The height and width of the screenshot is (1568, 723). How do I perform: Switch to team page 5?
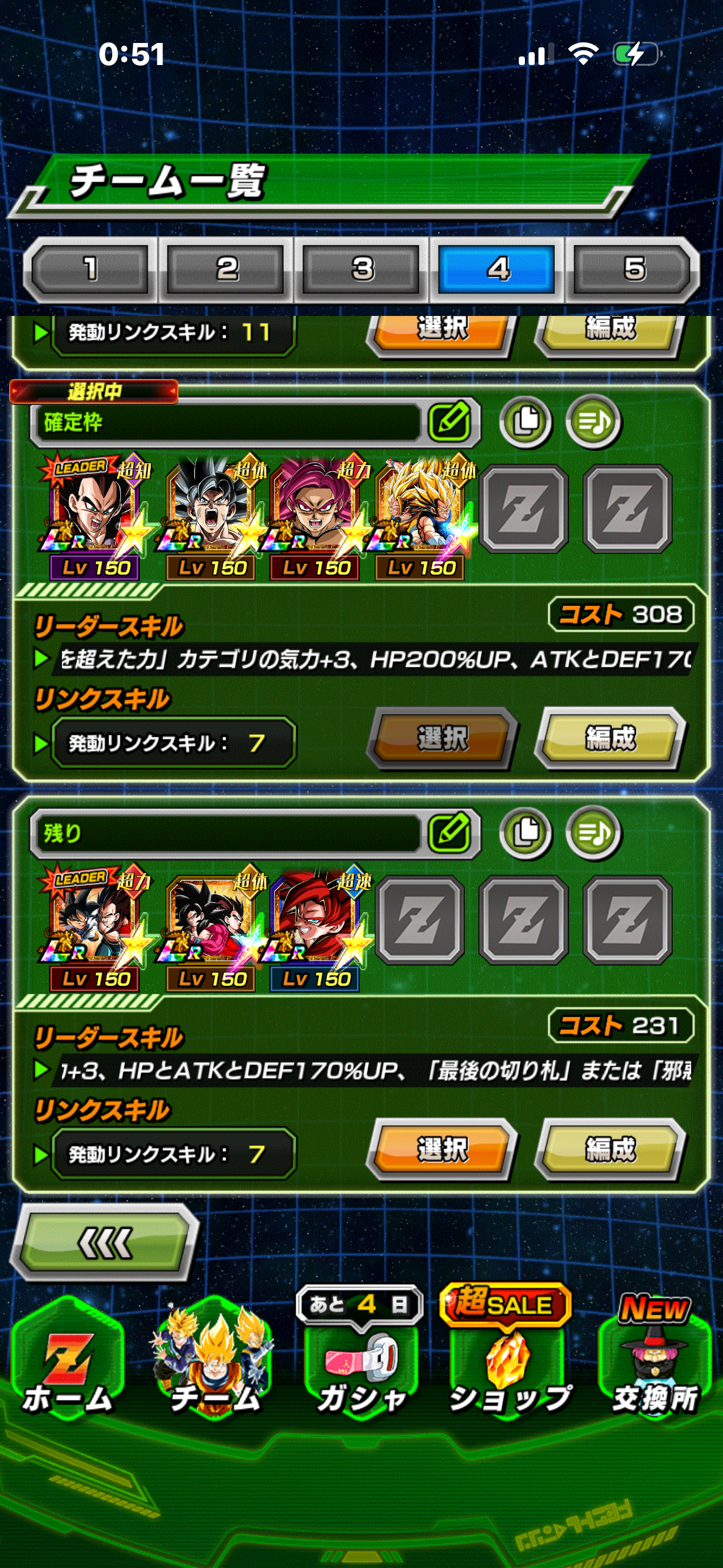tap(633, 269)
